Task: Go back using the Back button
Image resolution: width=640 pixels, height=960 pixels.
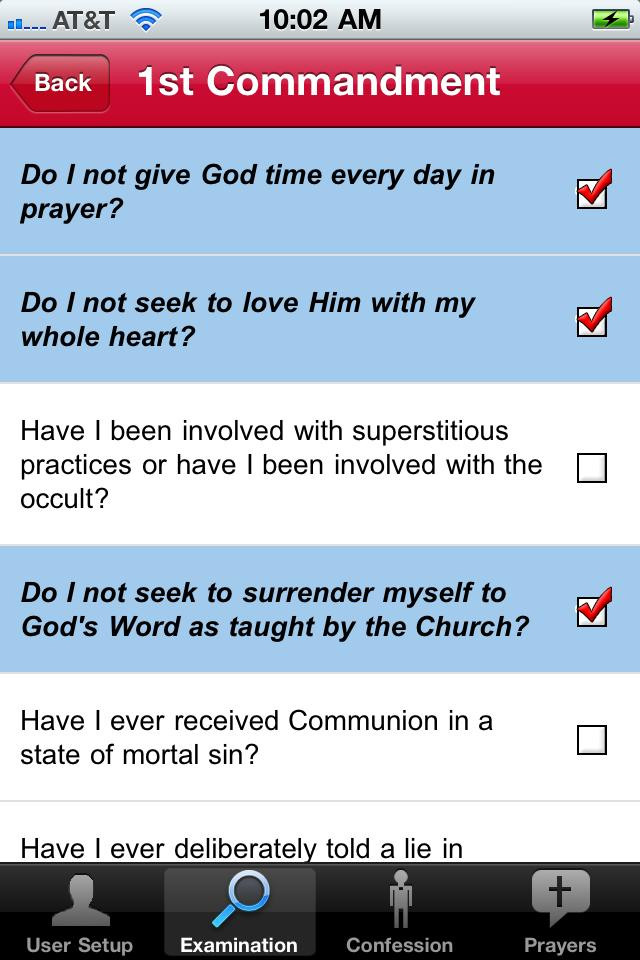Action: 60,83
